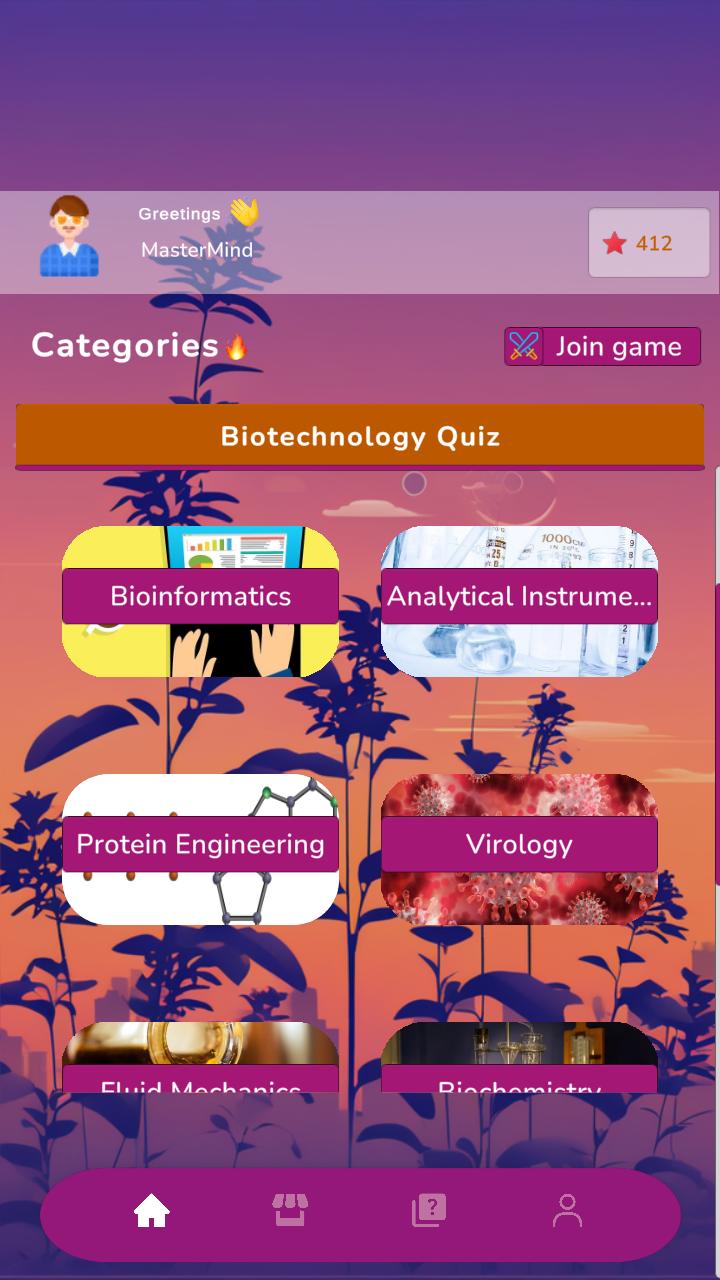Image resolution: width=720 pixels, height=1280 pixels.
Task: Select the profile person icon
Action: (567, 1212)
